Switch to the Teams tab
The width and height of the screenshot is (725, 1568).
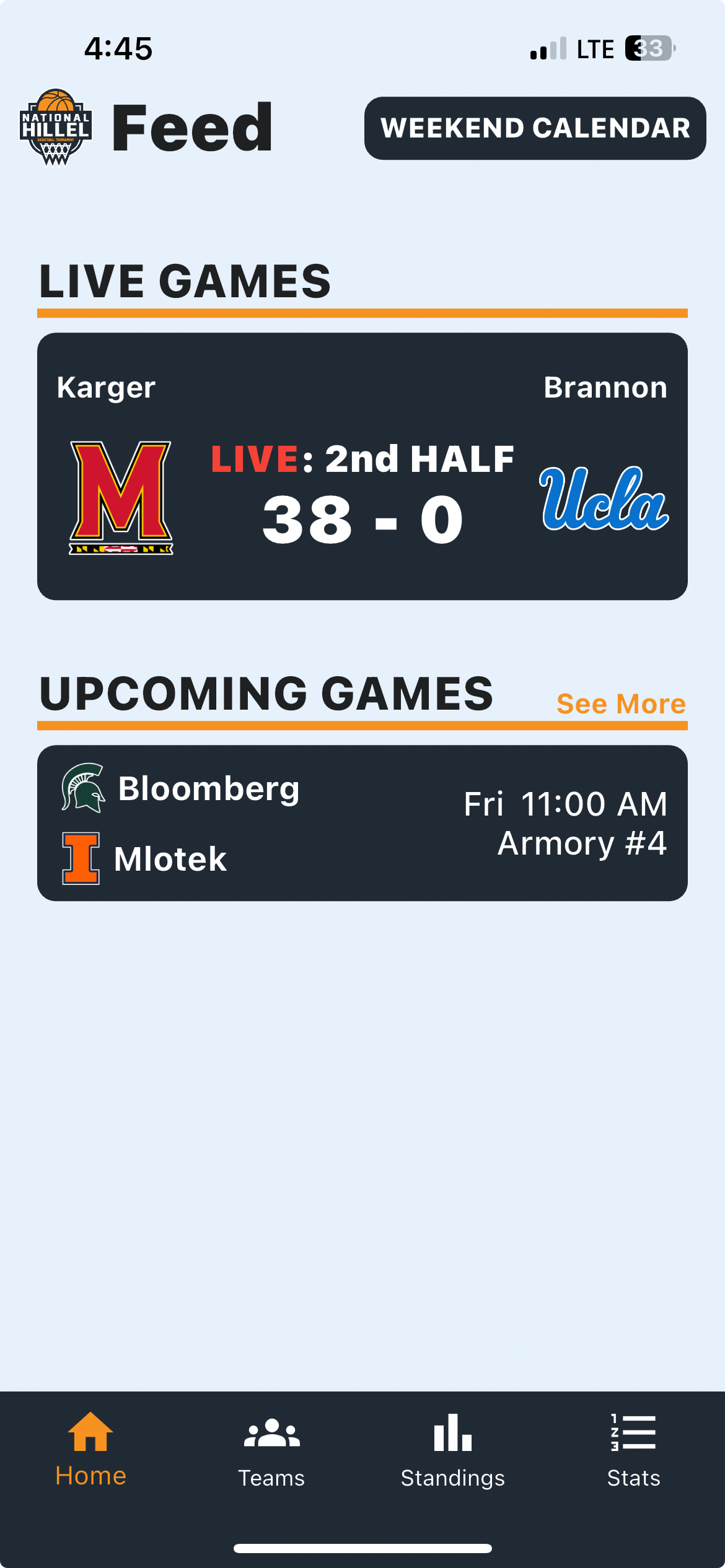tap(271, 1450)
